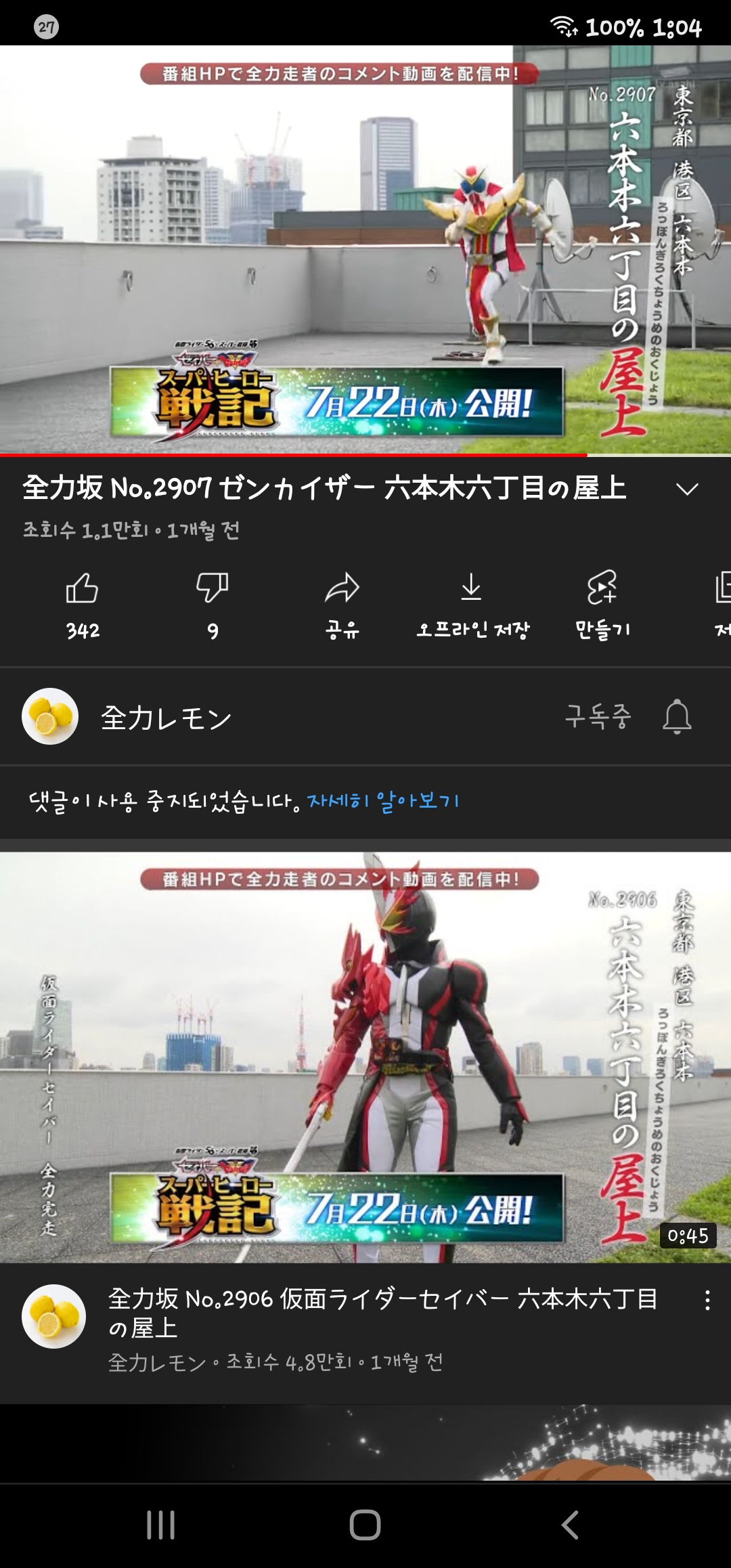Screen dimensions: 731x1568
Task: Expand the video description chevron
Action: click(687, 489)
